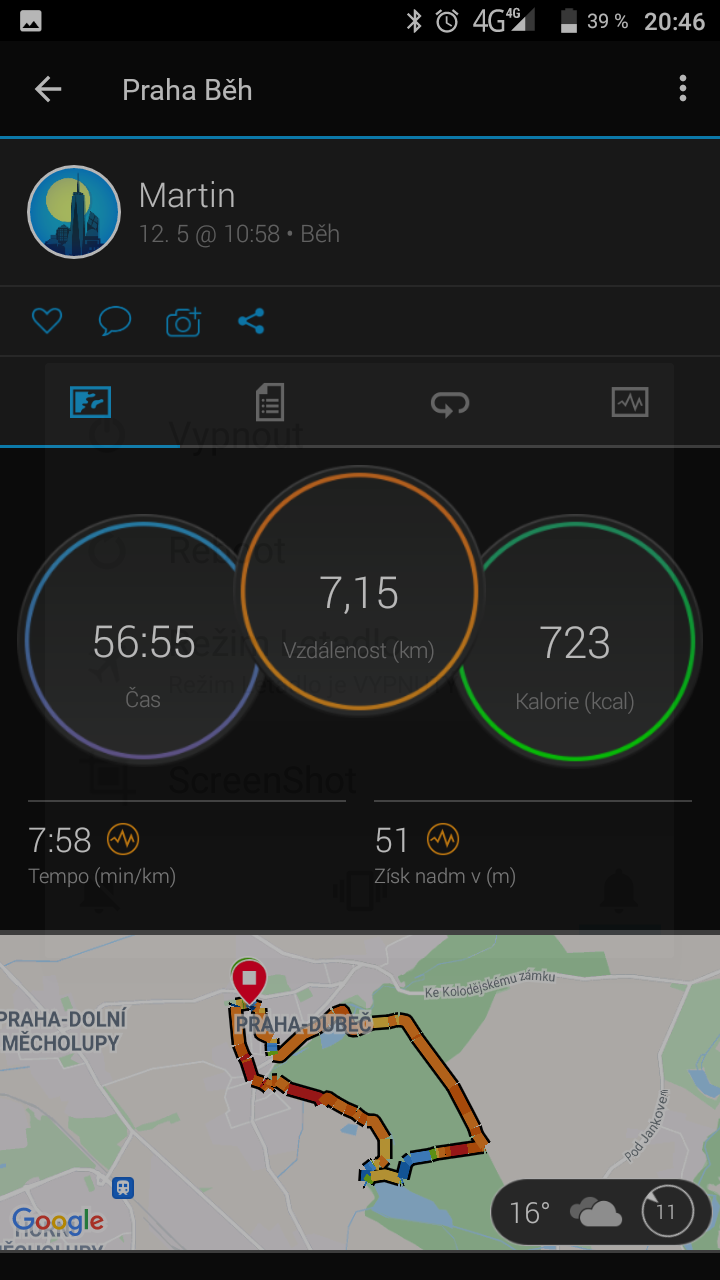Open Martin's profile picture

74,212
